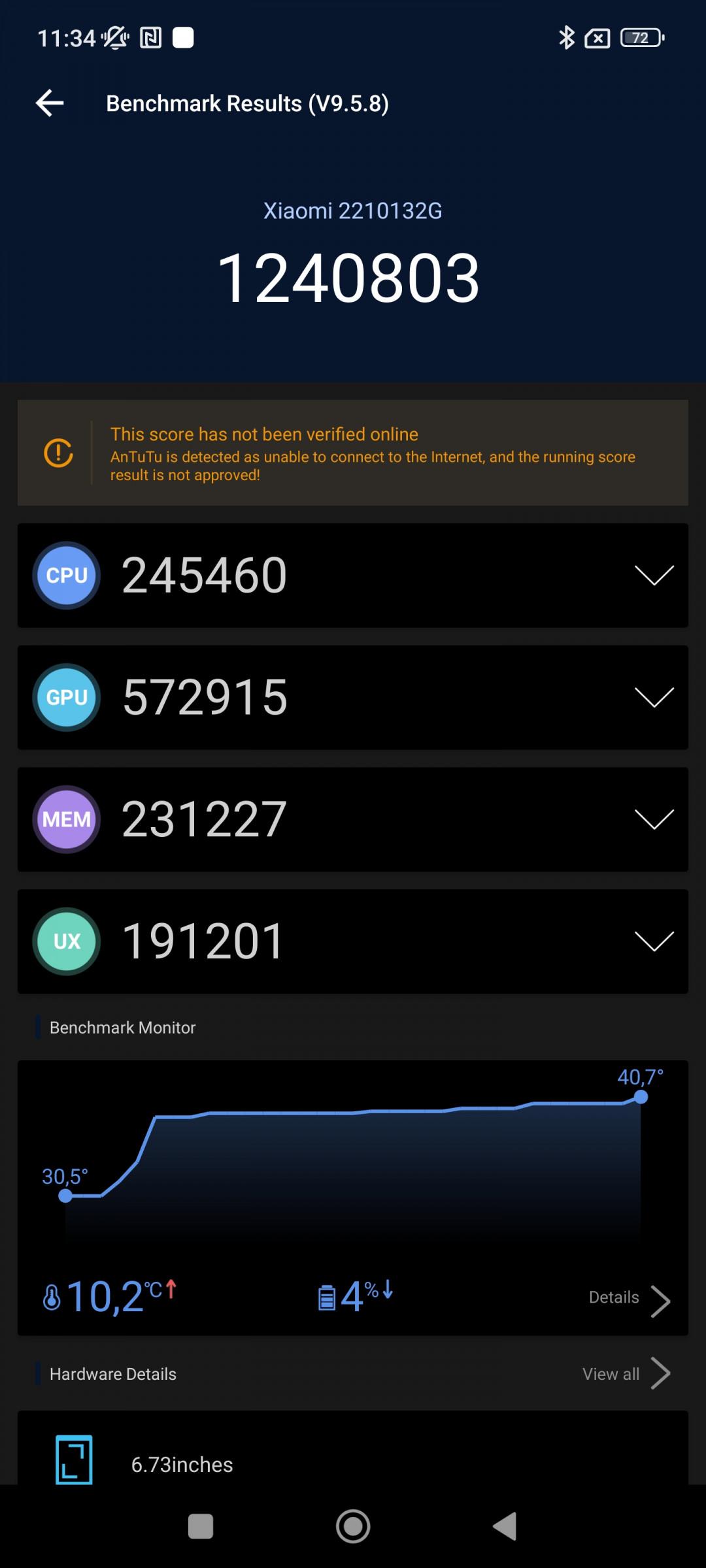Viewport: 706px width, 1568px height.
Task: Go back using the top arrow
Action: [50, 103]
